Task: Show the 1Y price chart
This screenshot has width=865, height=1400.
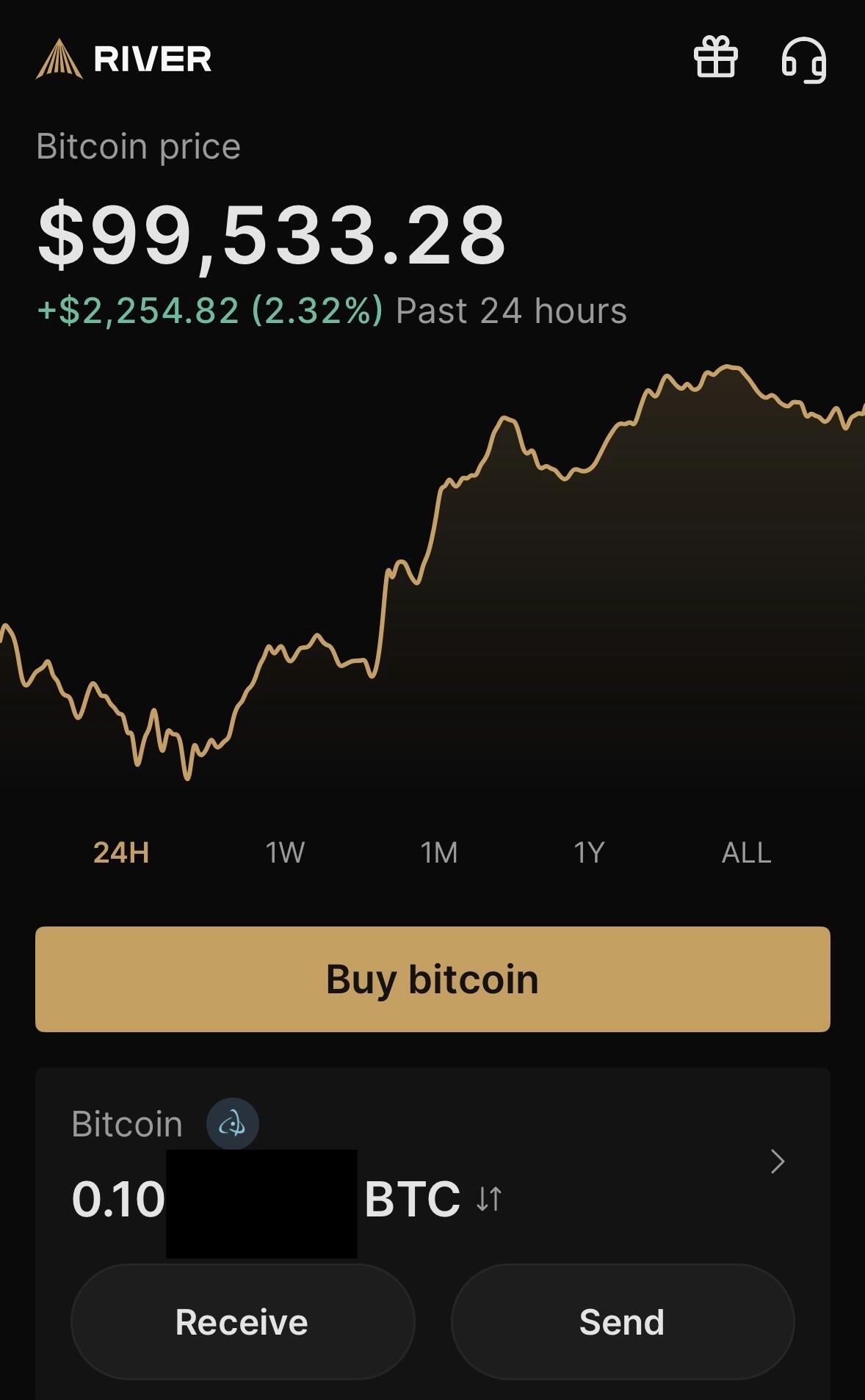Action: coord(589,852)
